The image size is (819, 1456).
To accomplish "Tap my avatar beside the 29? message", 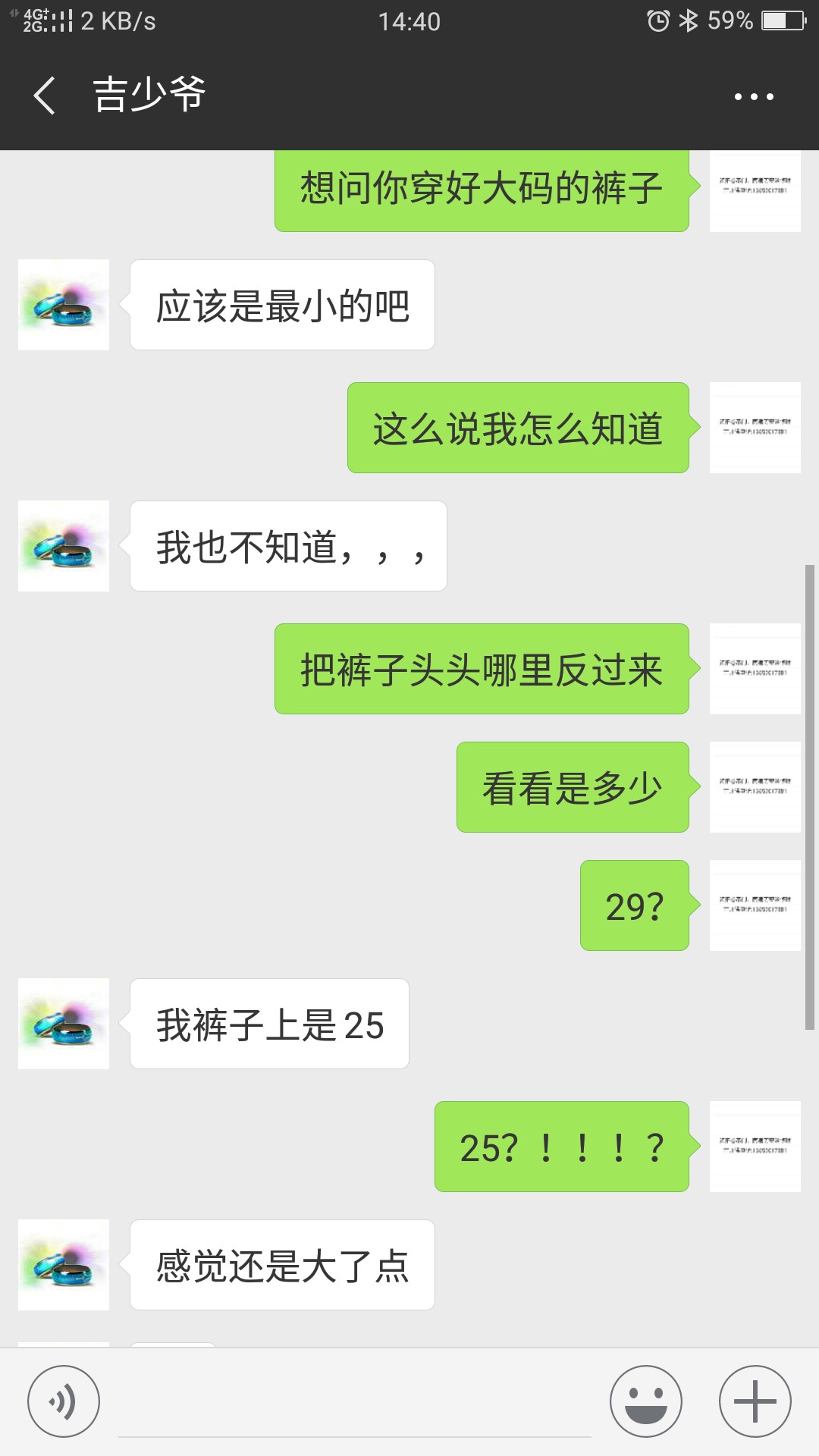I will pyautogui.click(x=755, y=905).
